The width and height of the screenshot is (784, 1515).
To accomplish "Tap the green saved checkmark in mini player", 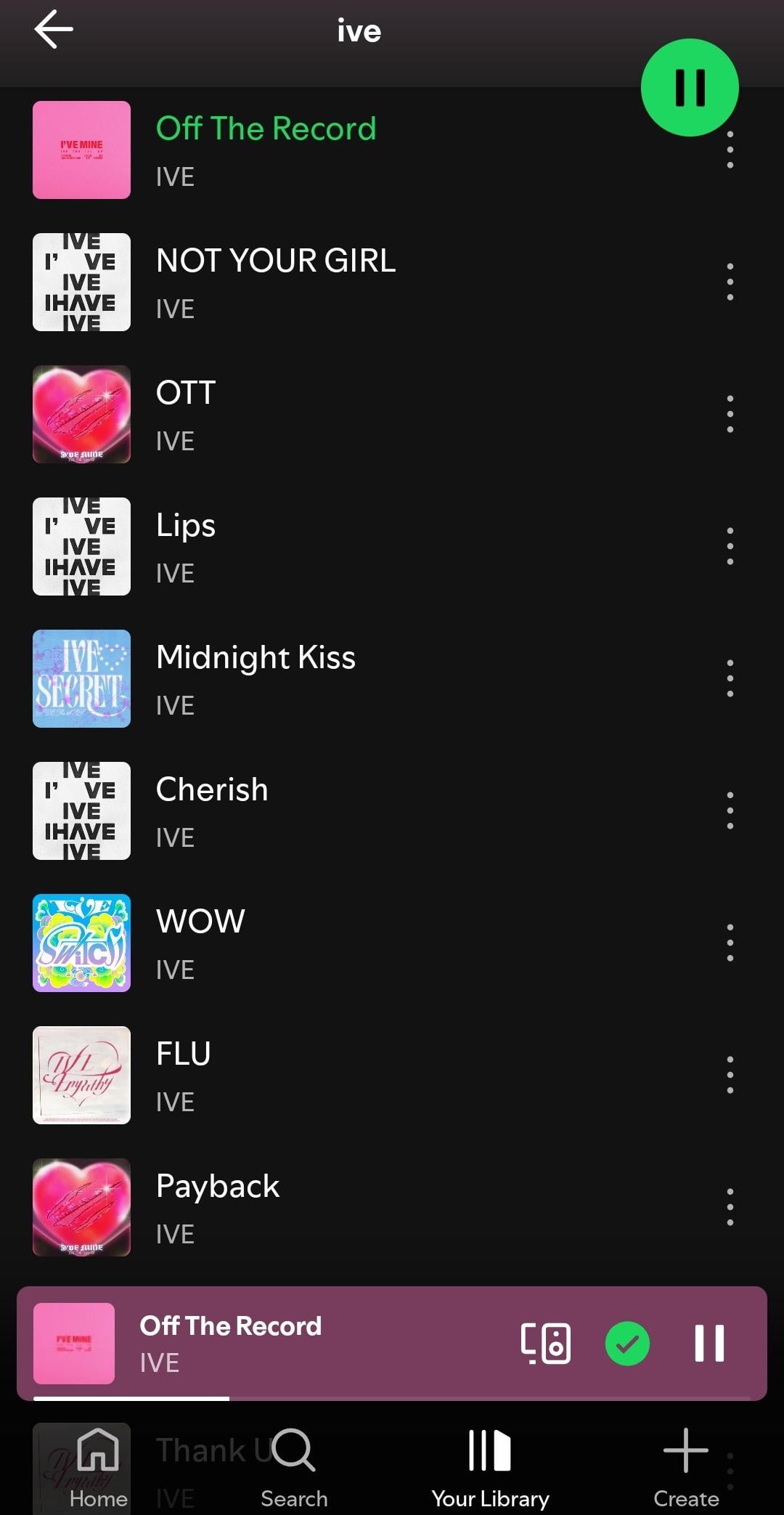I will tap(627, 1344).
